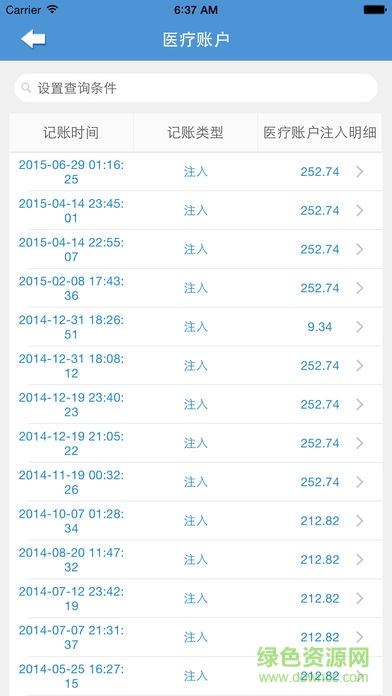Open the 2014-08-20 11:47:32 record
Viewport: 392px width, 696px height.
(x=196, y=559)
